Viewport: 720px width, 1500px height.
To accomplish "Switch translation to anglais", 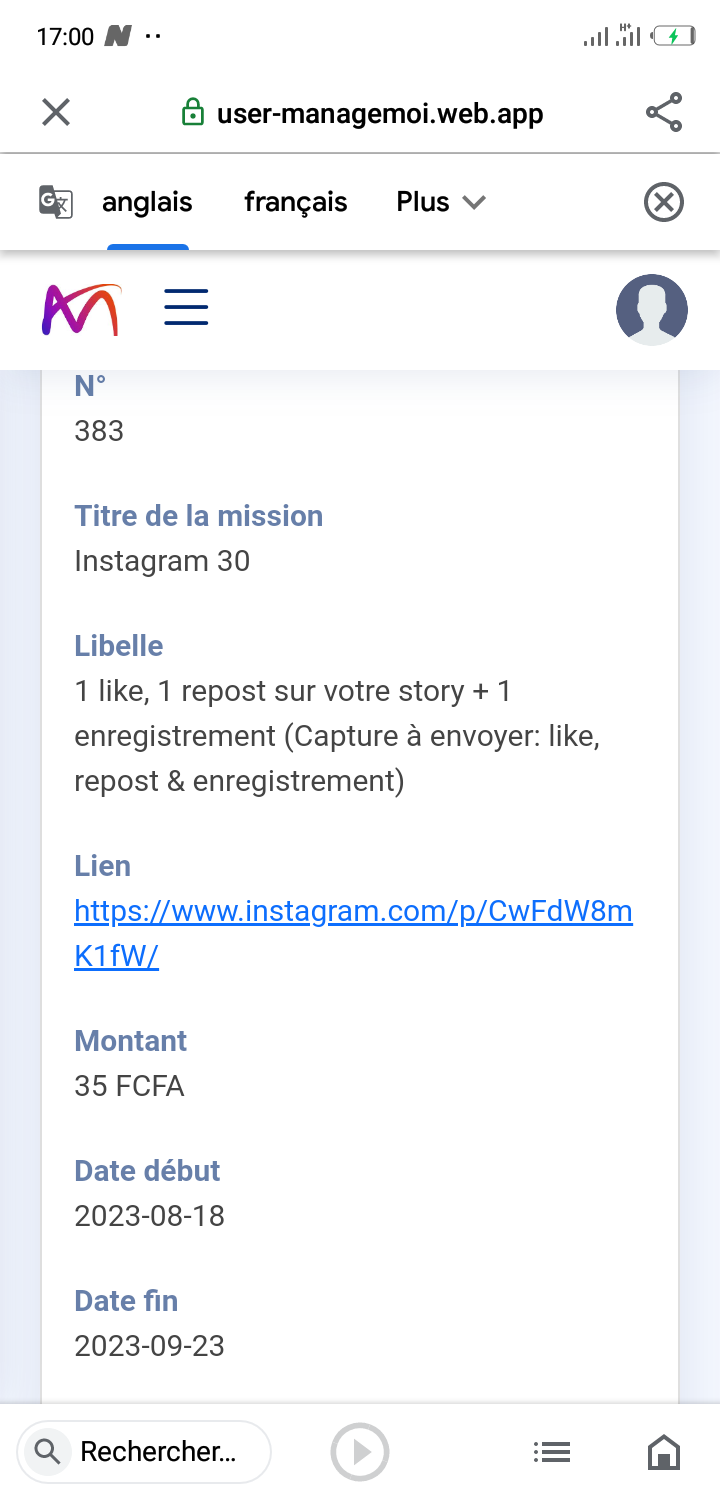I will (147, 202).
